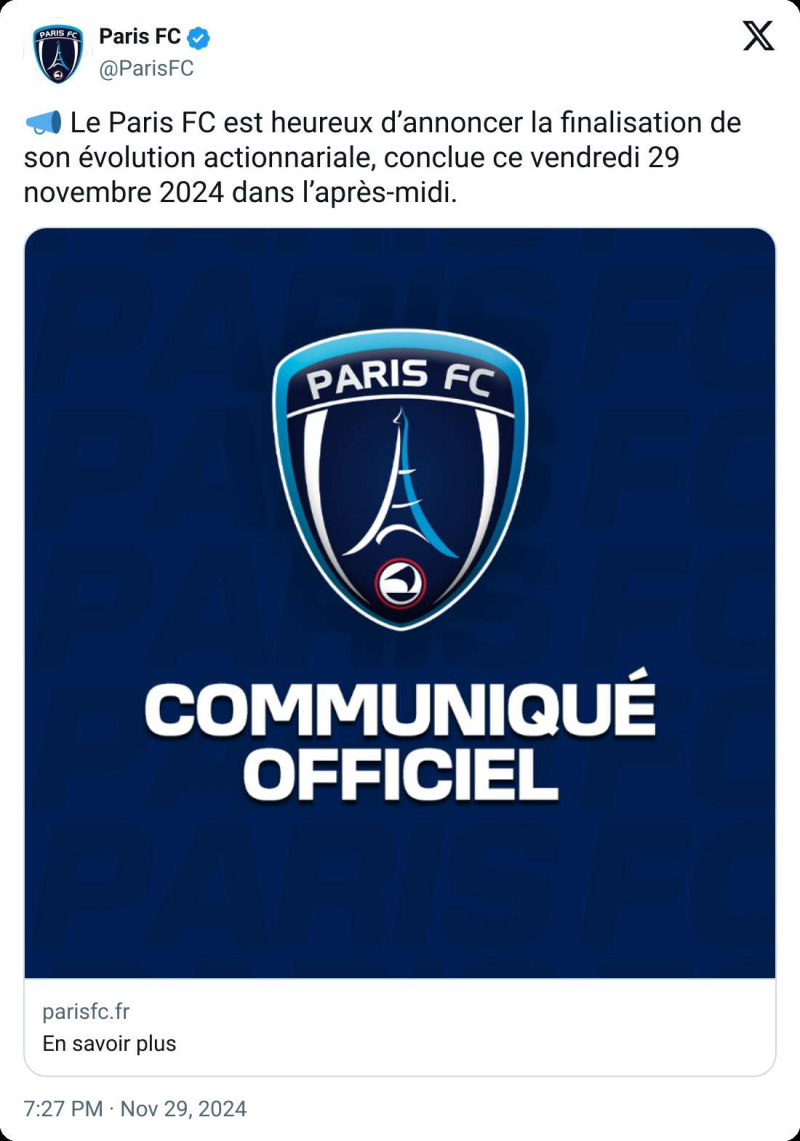Open the @ParisFC account handle
Image resolution: width=800 pixels, height=1141 pixels.
[x=146, y=68]
